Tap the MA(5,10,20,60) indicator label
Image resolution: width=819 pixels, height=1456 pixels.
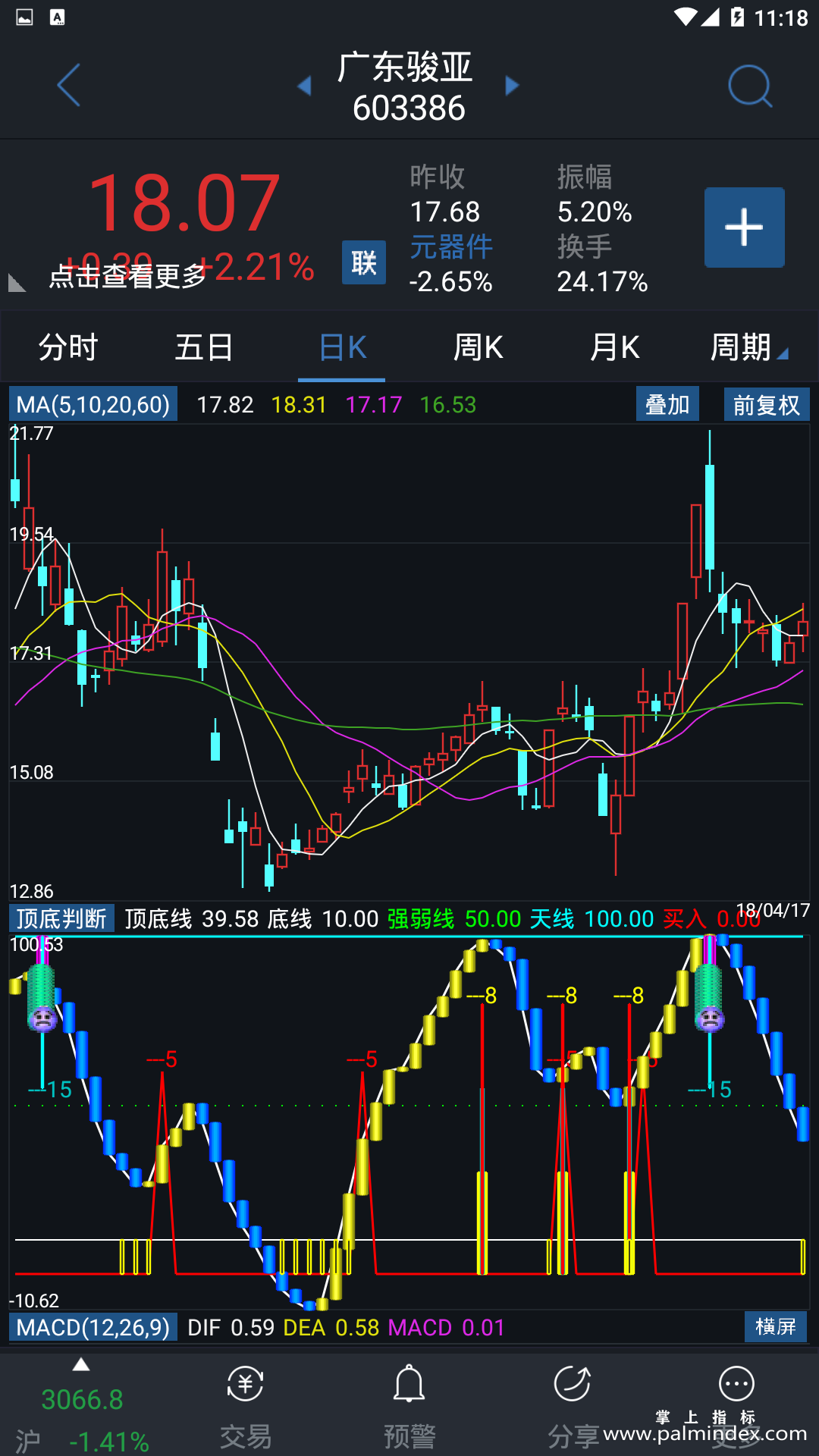pos(93,404)
